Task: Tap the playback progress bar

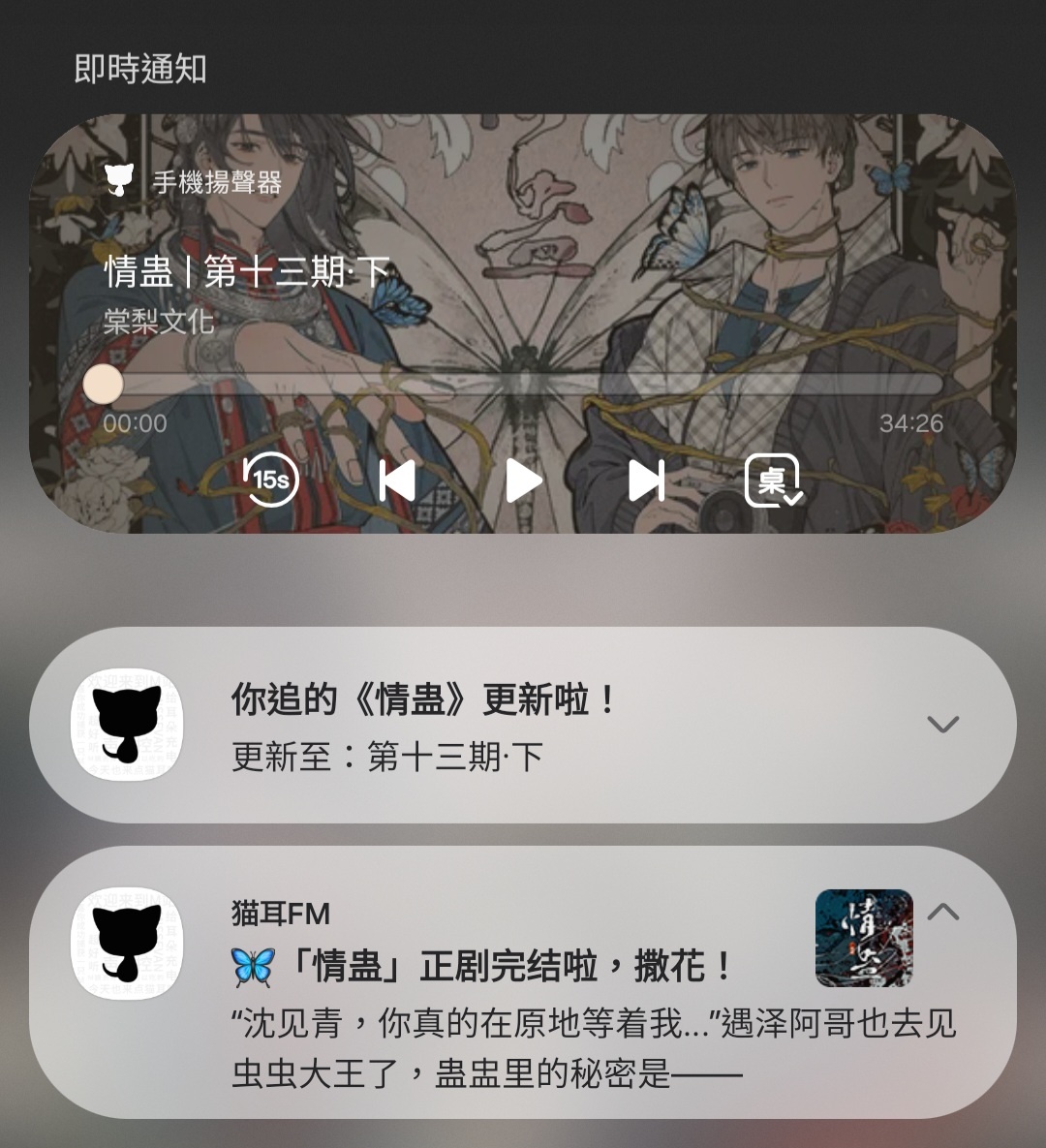Action: [x=523, y=385]
